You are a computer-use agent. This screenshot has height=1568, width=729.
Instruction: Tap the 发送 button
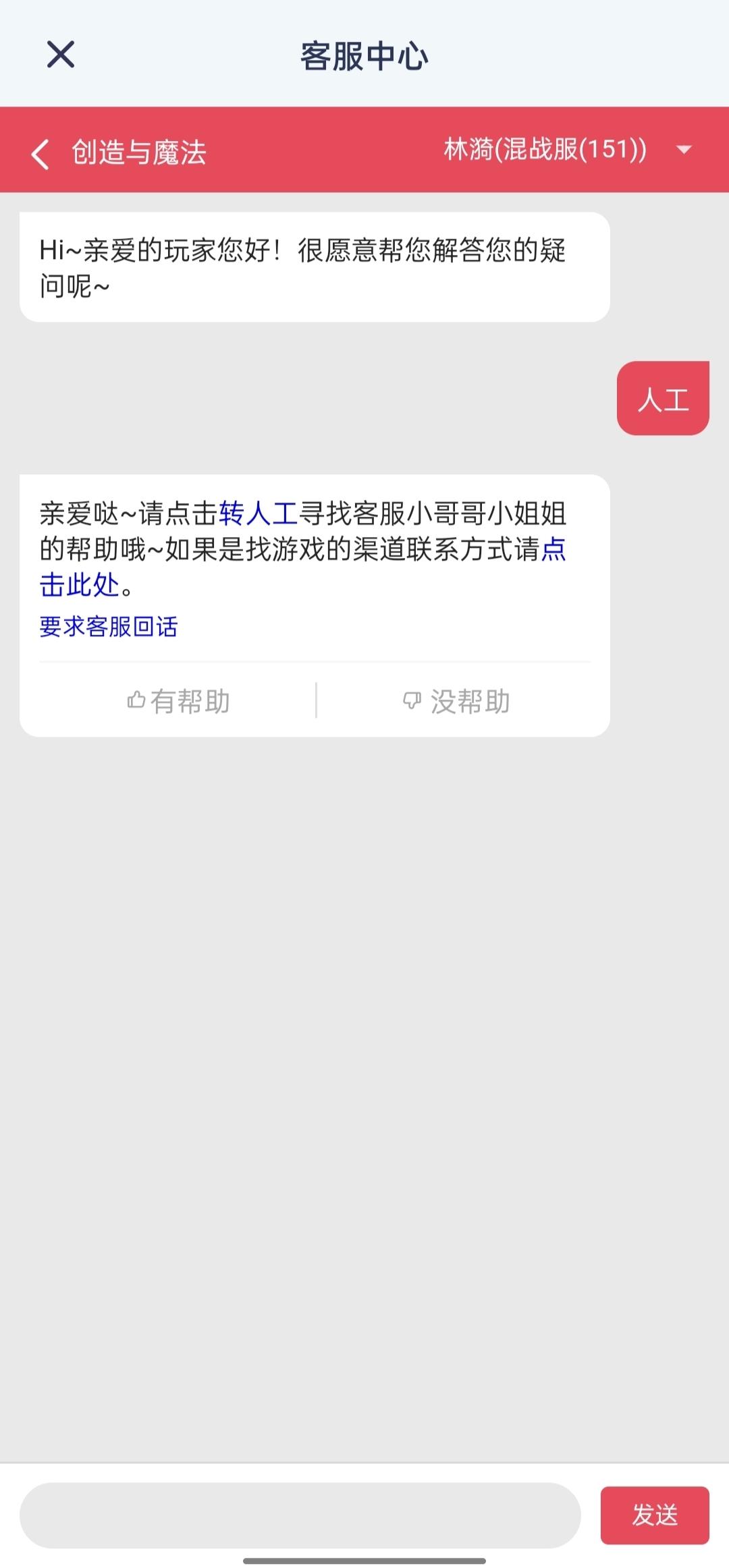654,1515
